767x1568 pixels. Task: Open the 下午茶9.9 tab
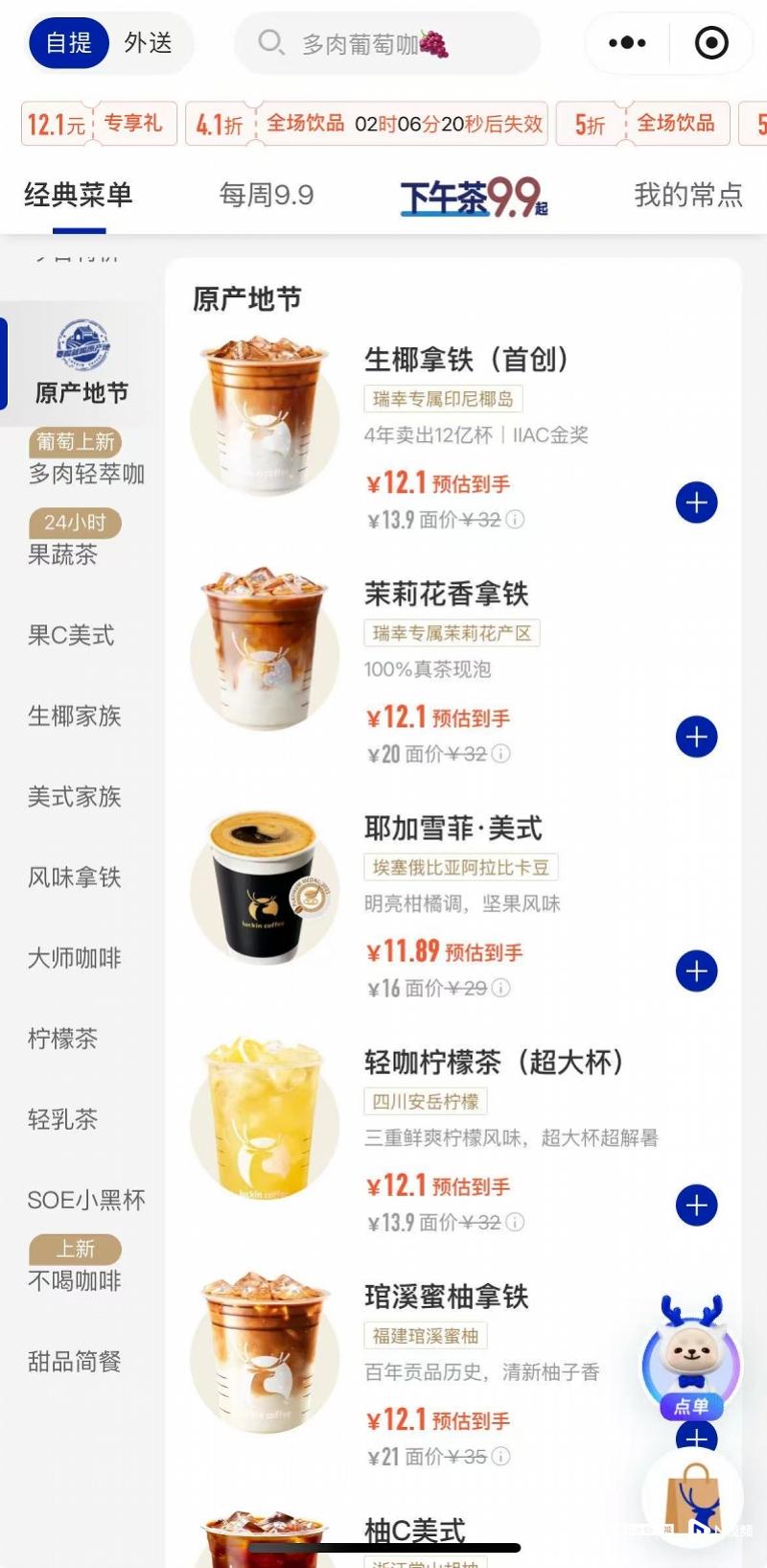pyautogui.click(x=474, y=197)
